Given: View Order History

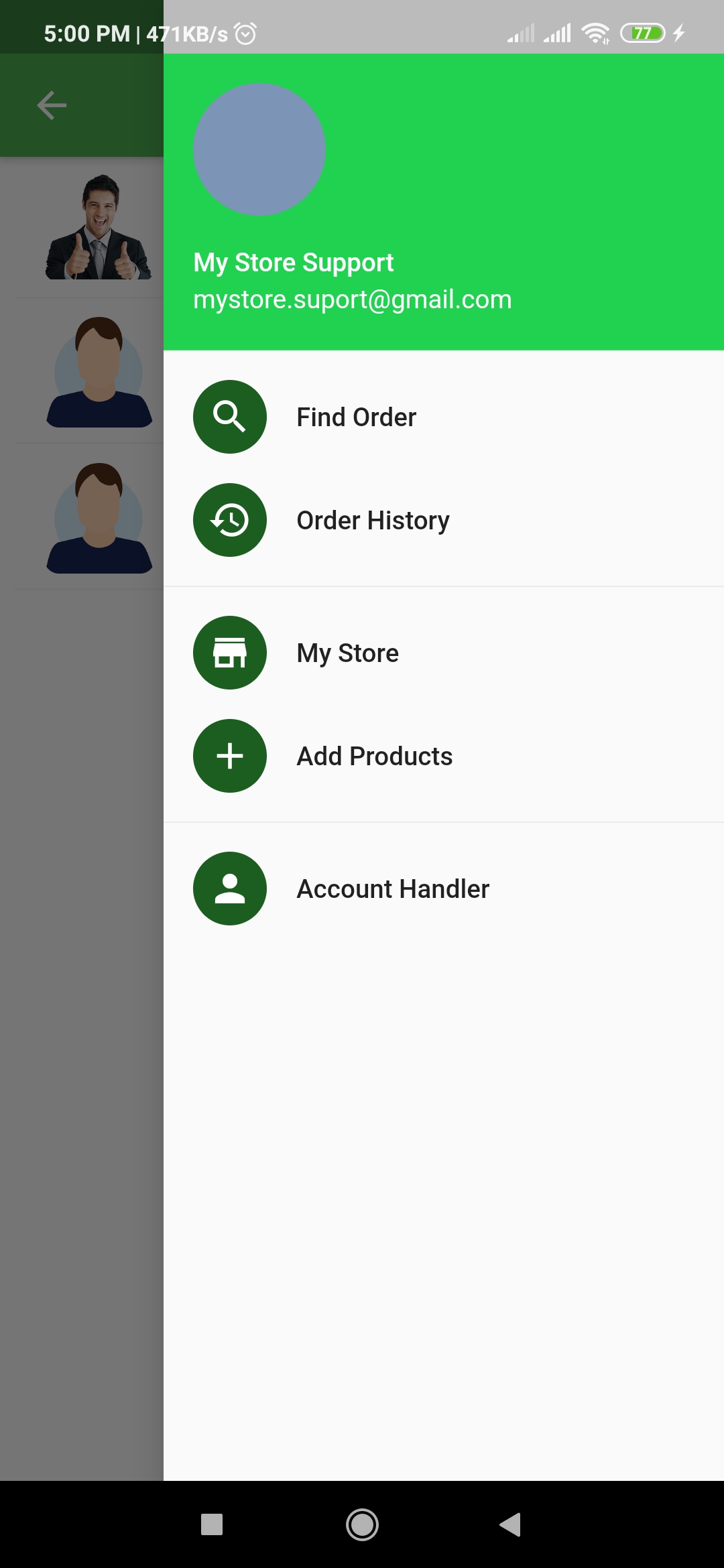Looking at the screenshot, I should [x=372, y=520].
